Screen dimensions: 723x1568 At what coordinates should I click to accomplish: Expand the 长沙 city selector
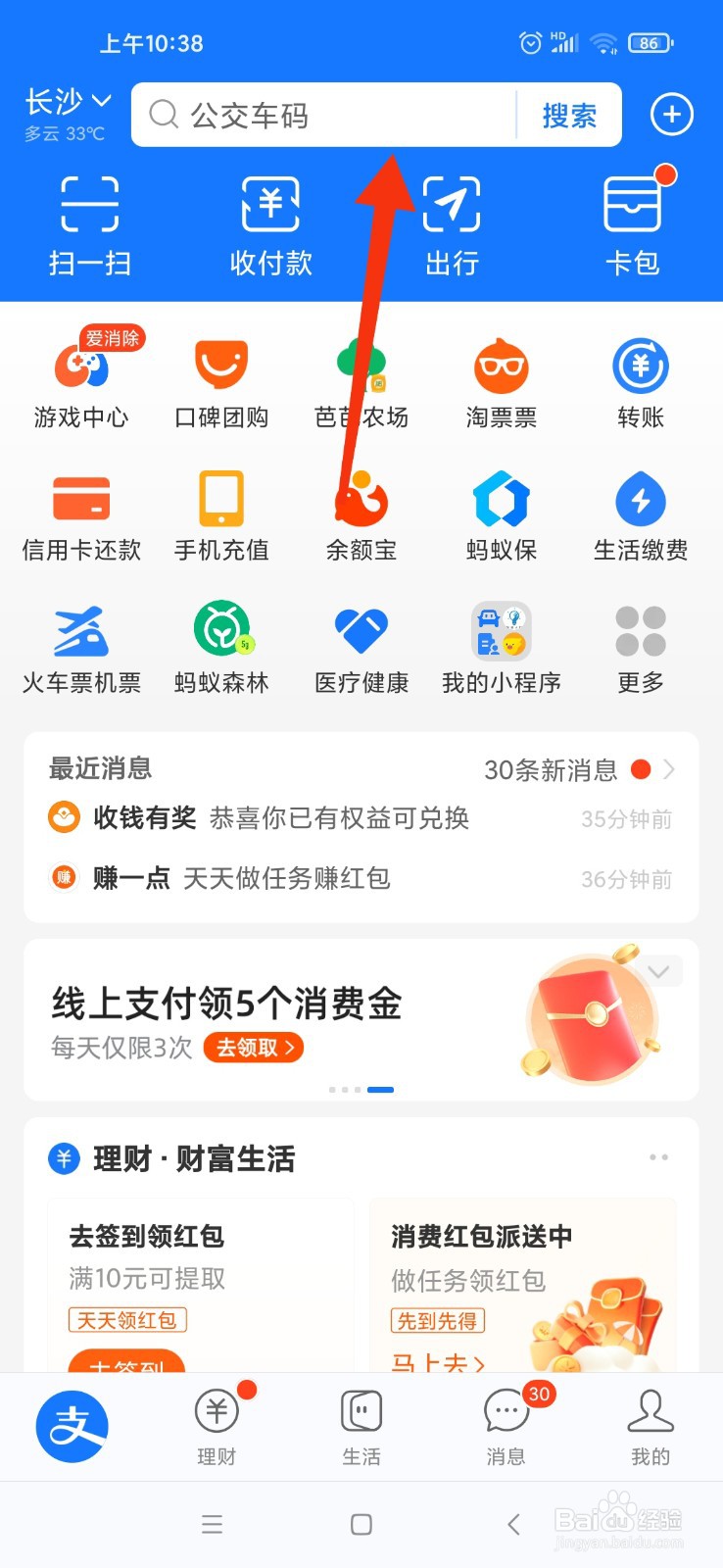click(66, 101)
